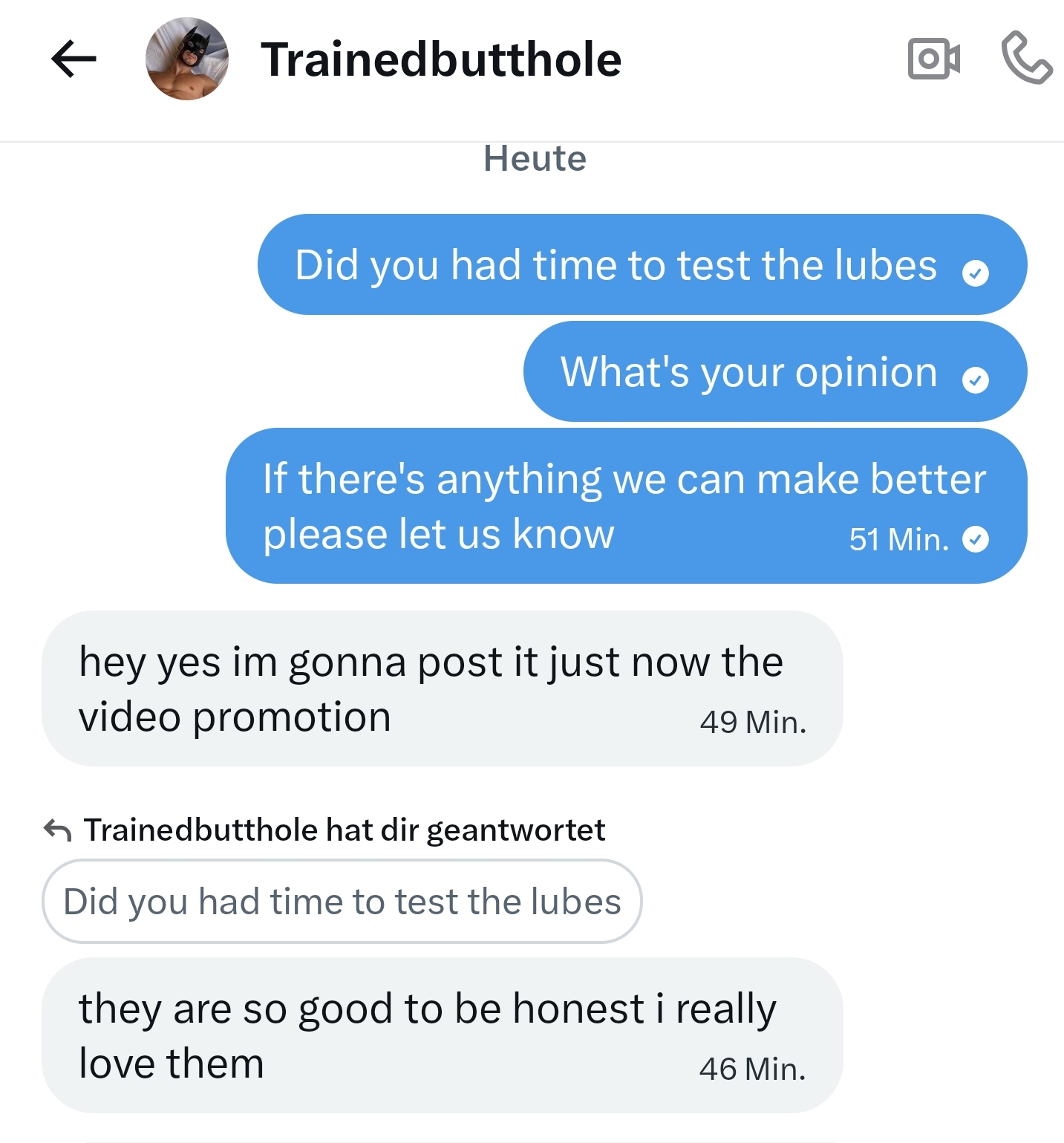Open the contact name Trainedbutthole
This screenshot has height=1143, width=1064.
[x=441, y=59]
